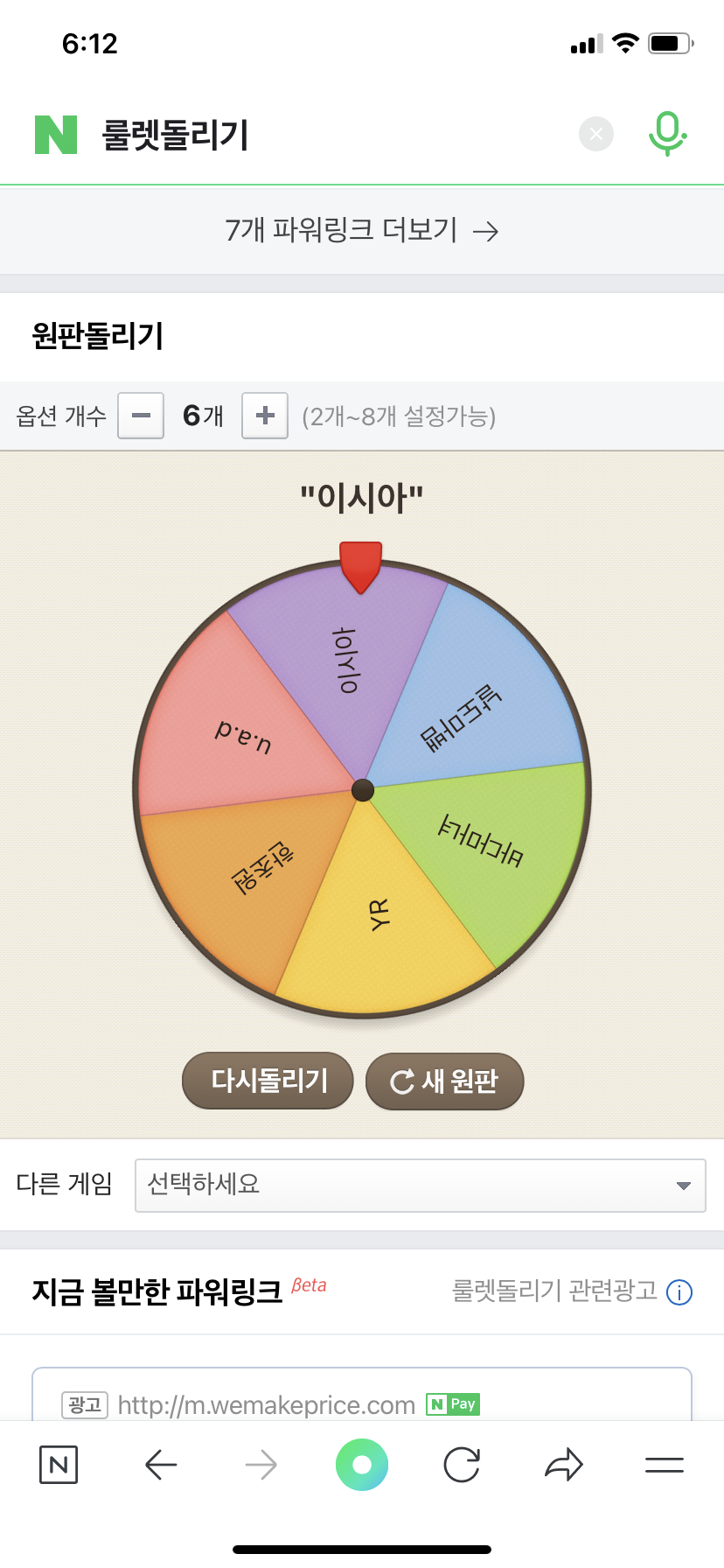Share this page

(x=564, y=1465)
